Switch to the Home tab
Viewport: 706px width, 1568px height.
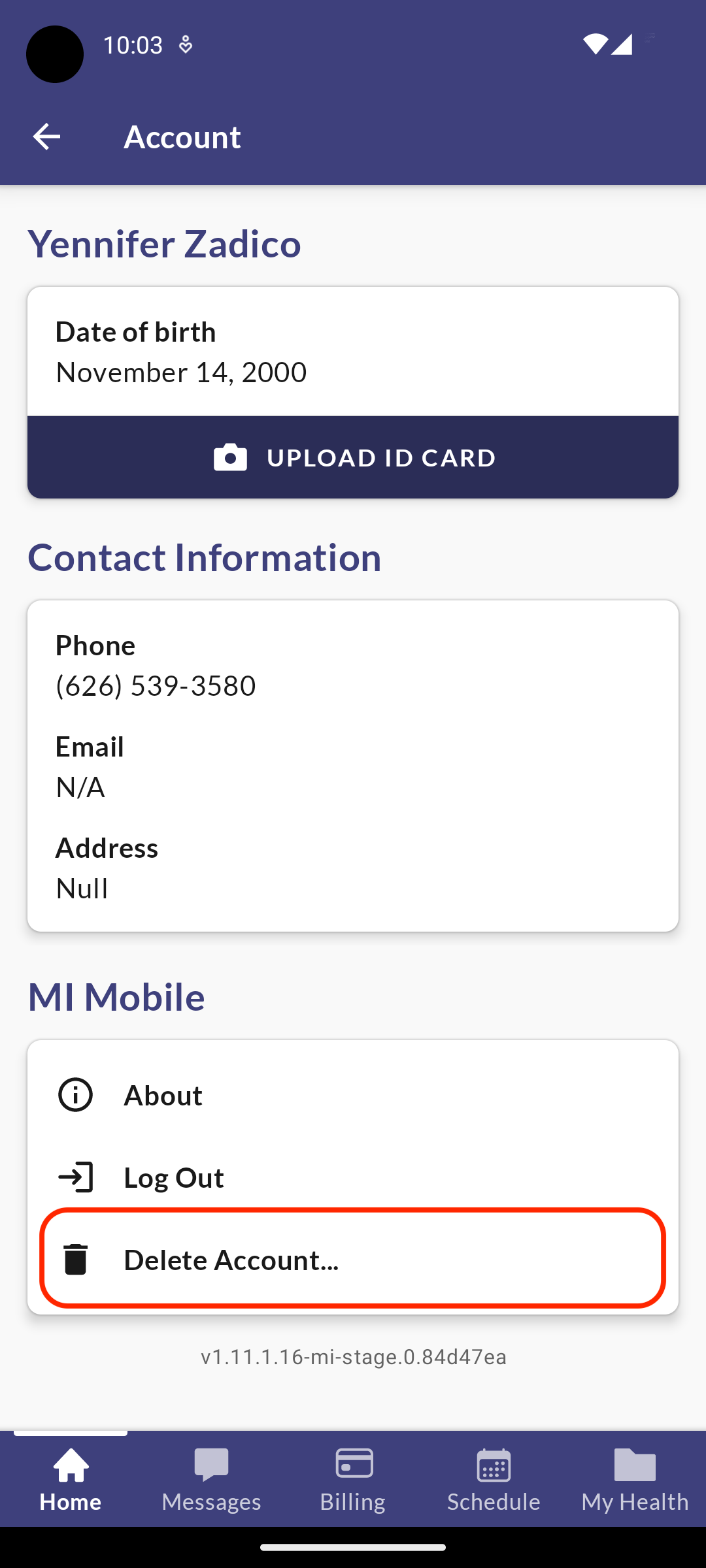click(71, 1480)
